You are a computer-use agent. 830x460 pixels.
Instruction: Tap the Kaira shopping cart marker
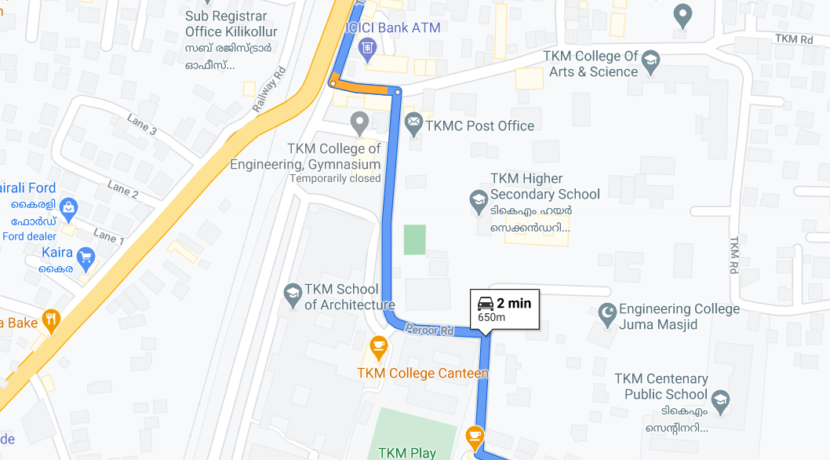[86, 258]
